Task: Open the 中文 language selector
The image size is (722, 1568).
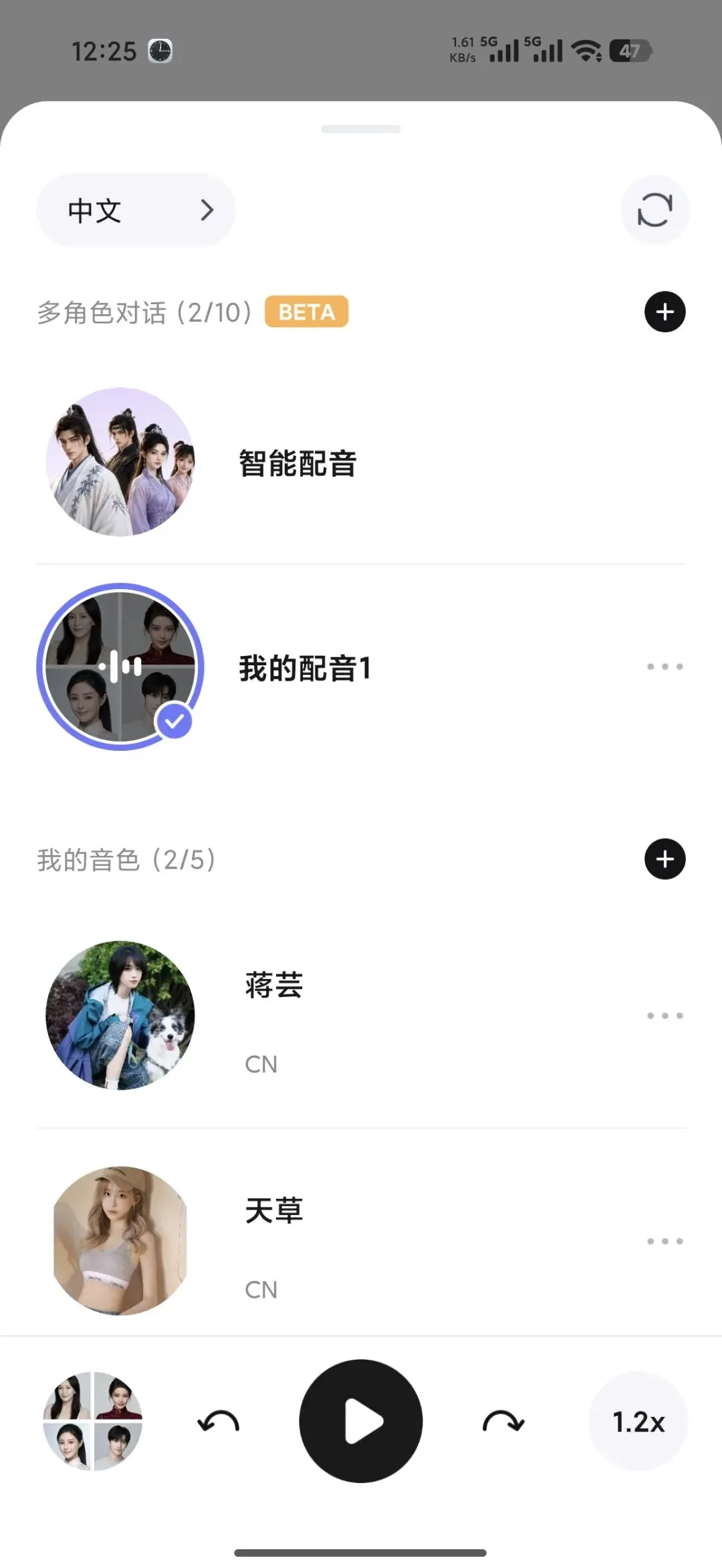Action: [136, 210]
